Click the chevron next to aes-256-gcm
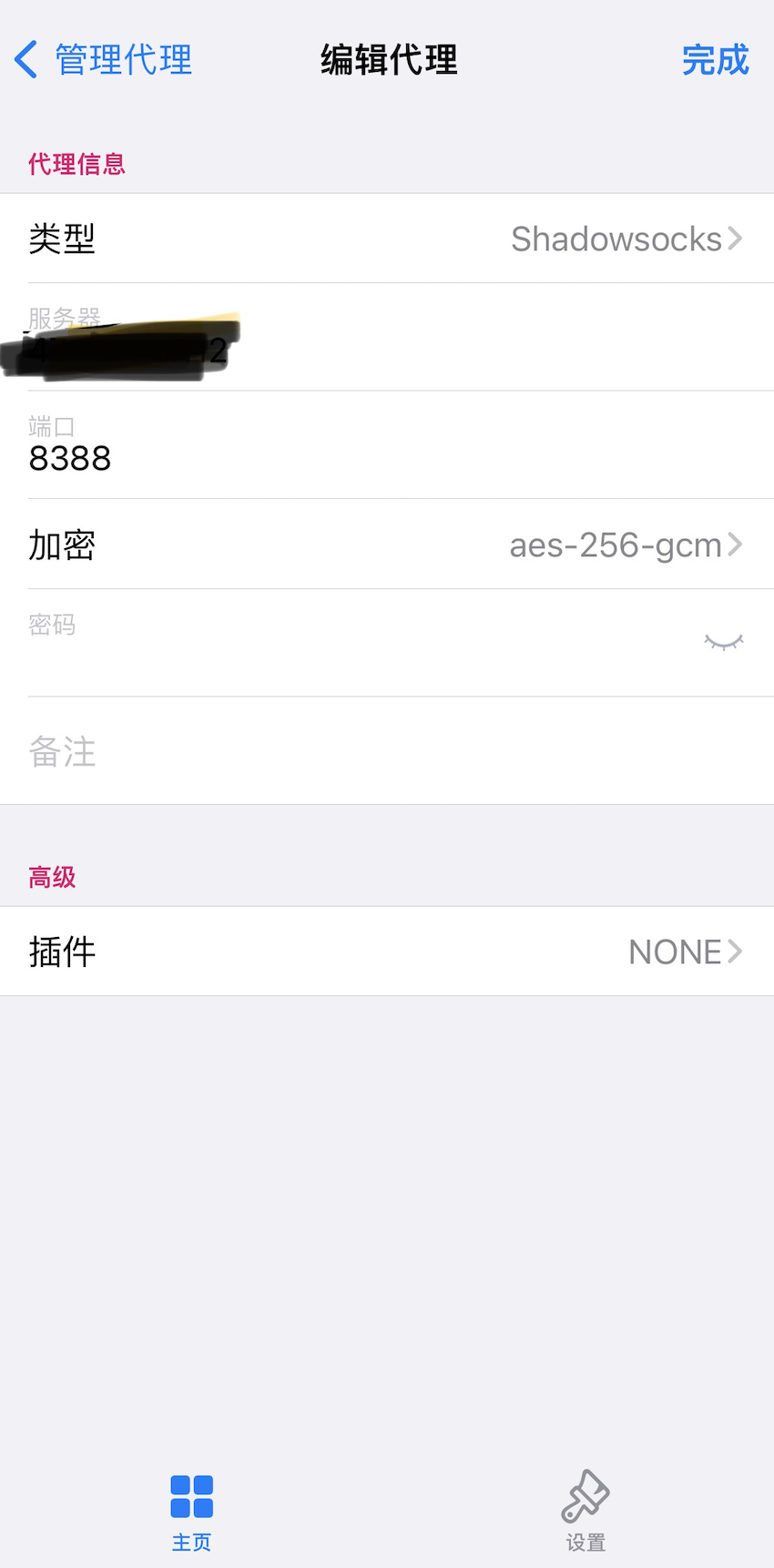The width and height of the screenshot is (774, 1568). click(x=738, y=545)
